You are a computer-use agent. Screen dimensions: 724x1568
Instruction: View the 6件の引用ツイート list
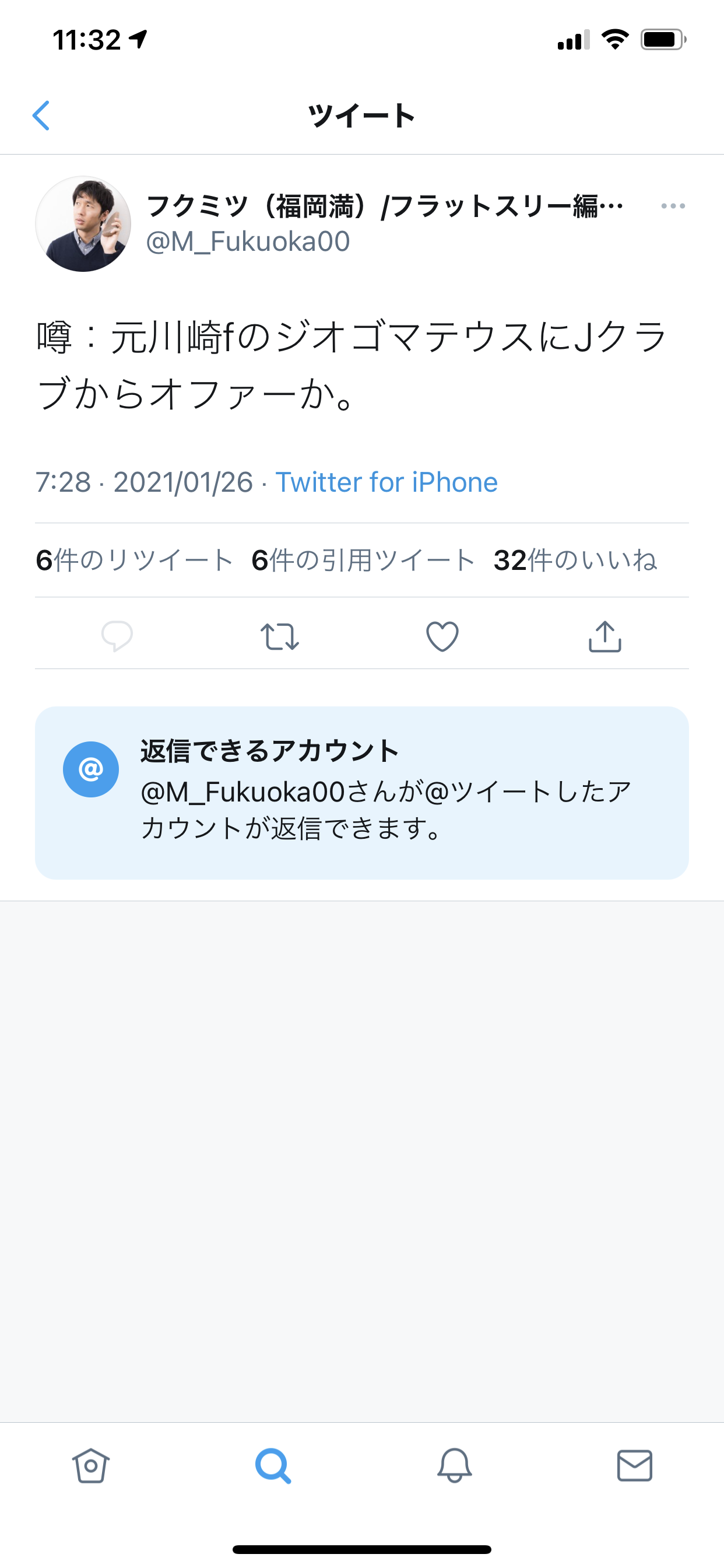click(x=363, y=560)
